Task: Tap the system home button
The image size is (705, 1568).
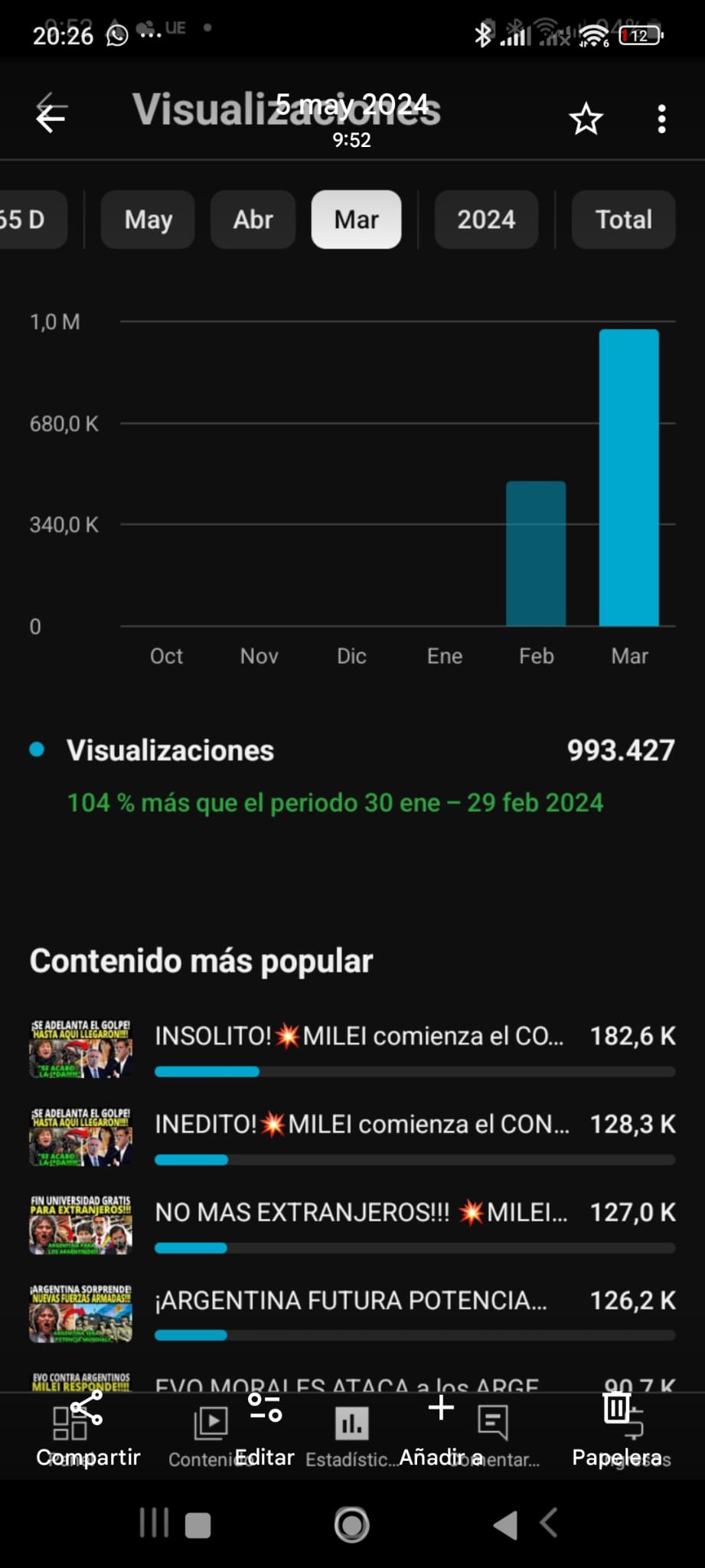Action: [x=352, y=1524]
